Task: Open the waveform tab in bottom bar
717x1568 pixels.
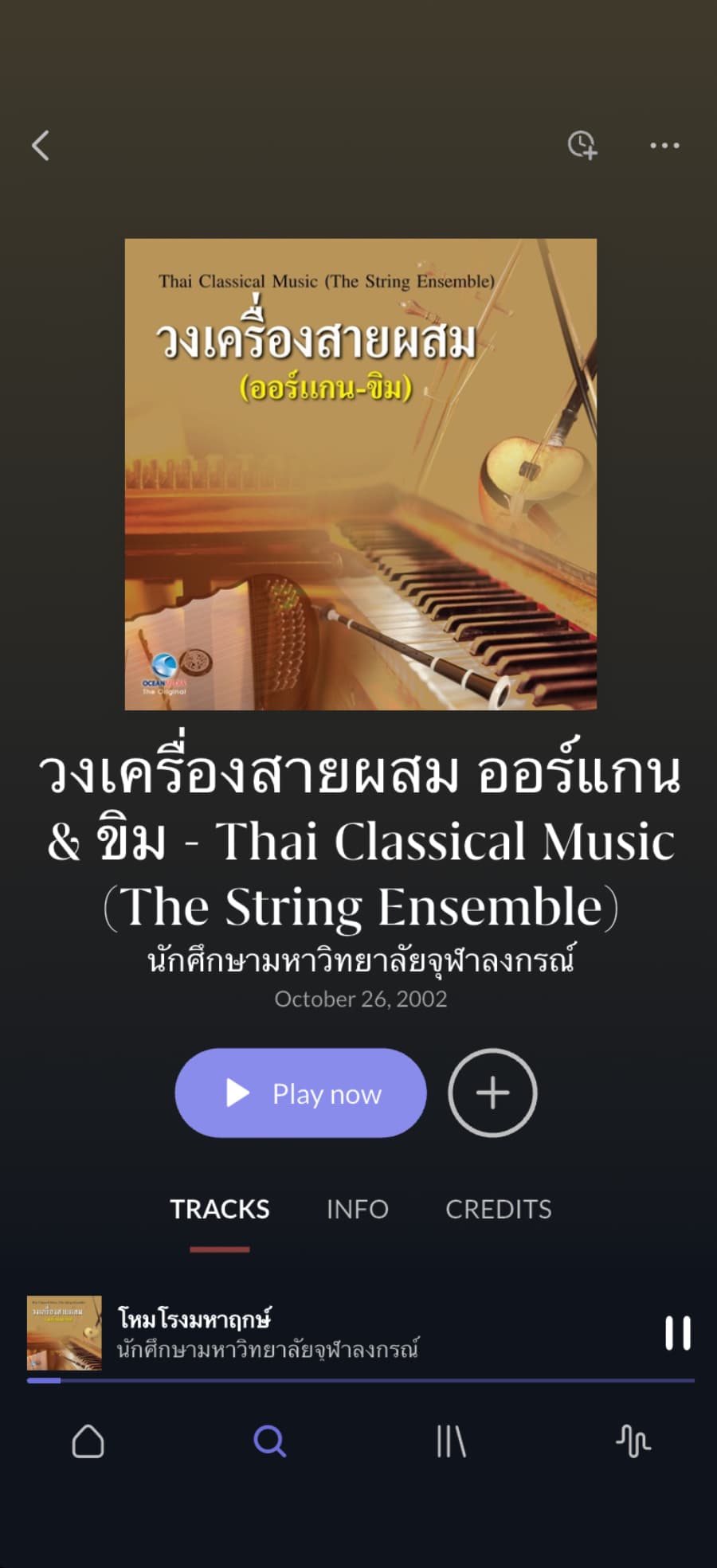Action: coord(633,1441)
